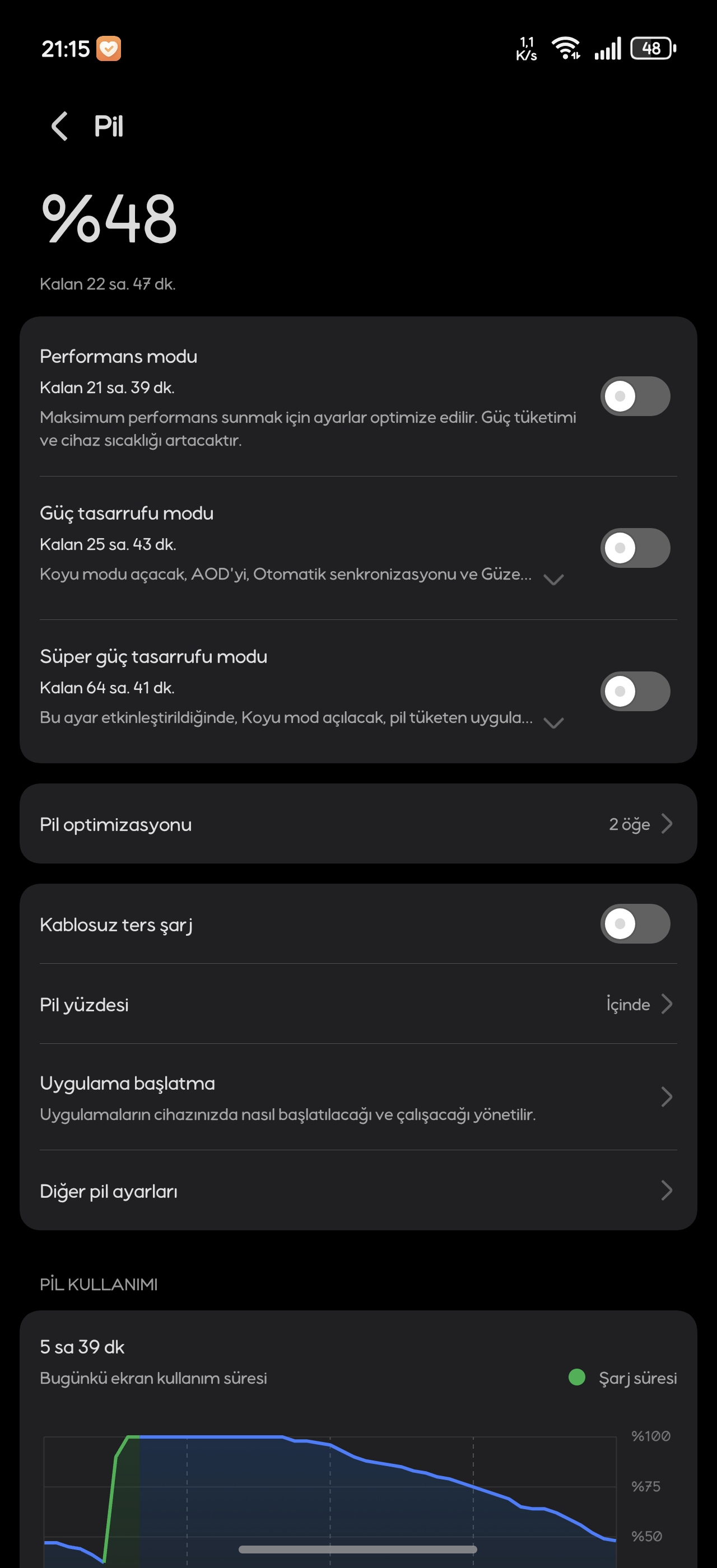Open Pil optimizasyonu

point(358,824)
